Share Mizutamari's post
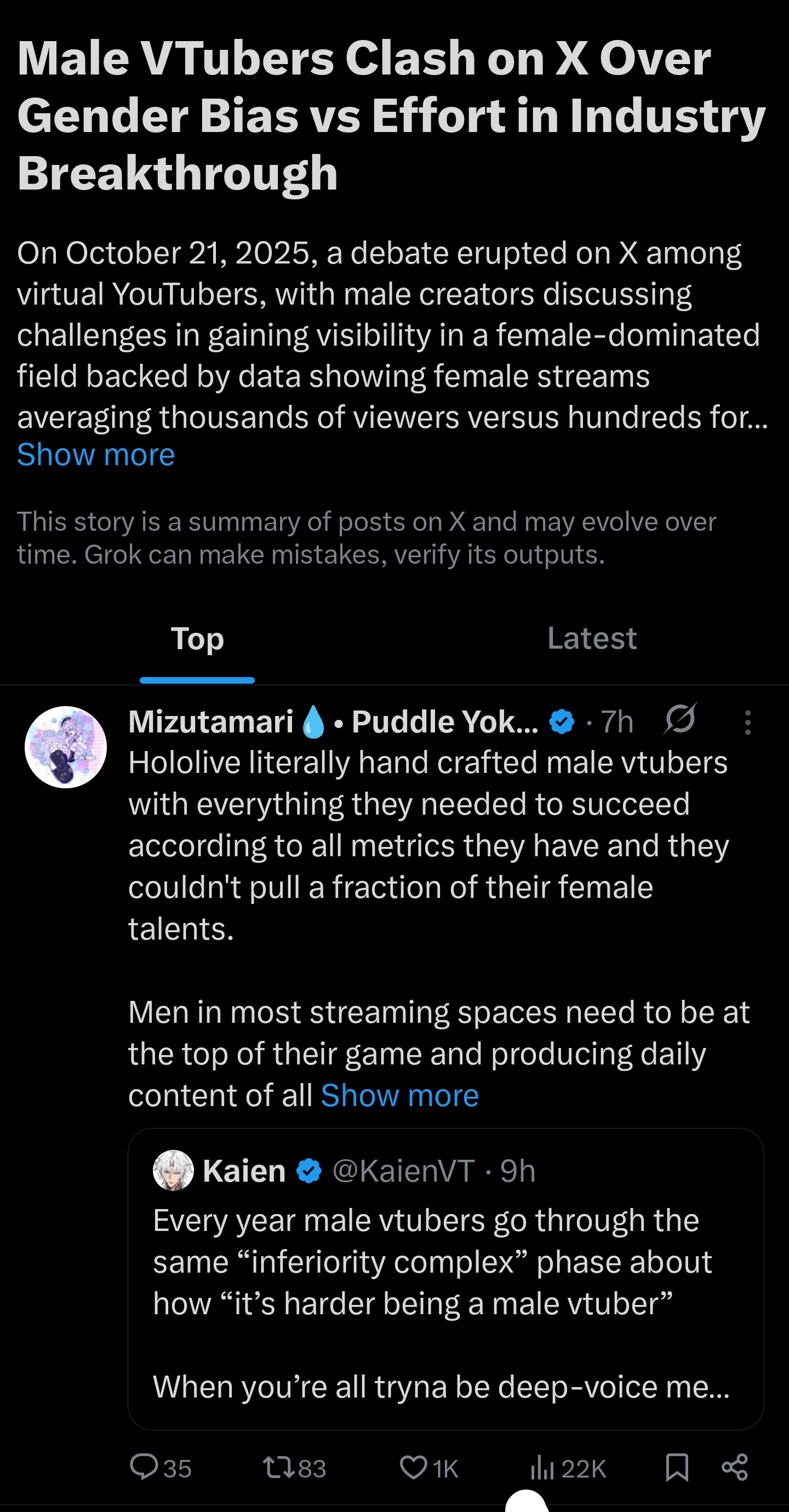Image resolution: width=789 pixels, height=1512 pixels. 734,1467
